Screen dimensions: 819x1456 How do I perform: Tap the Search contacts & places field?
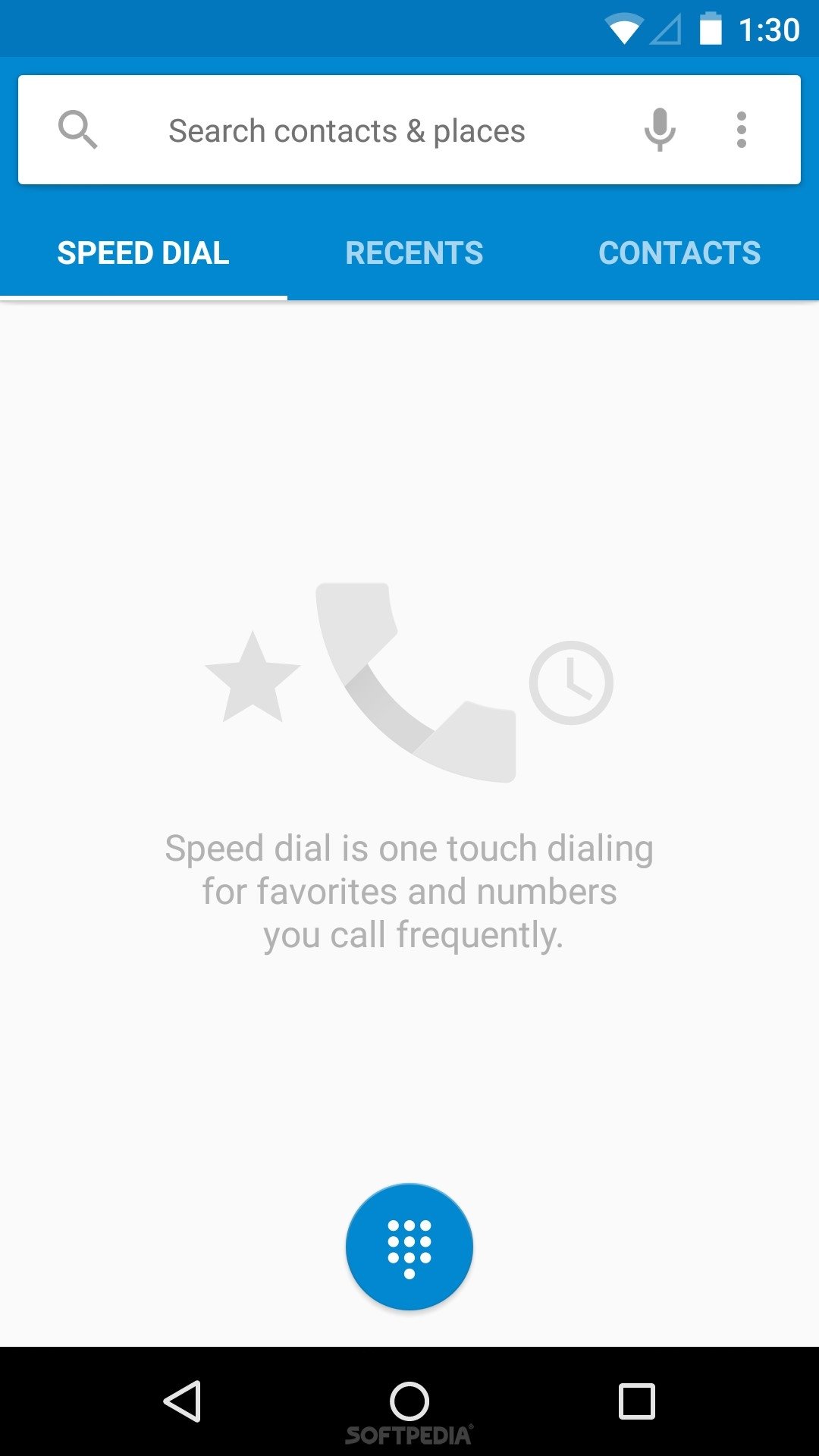[x=347, y=130]
